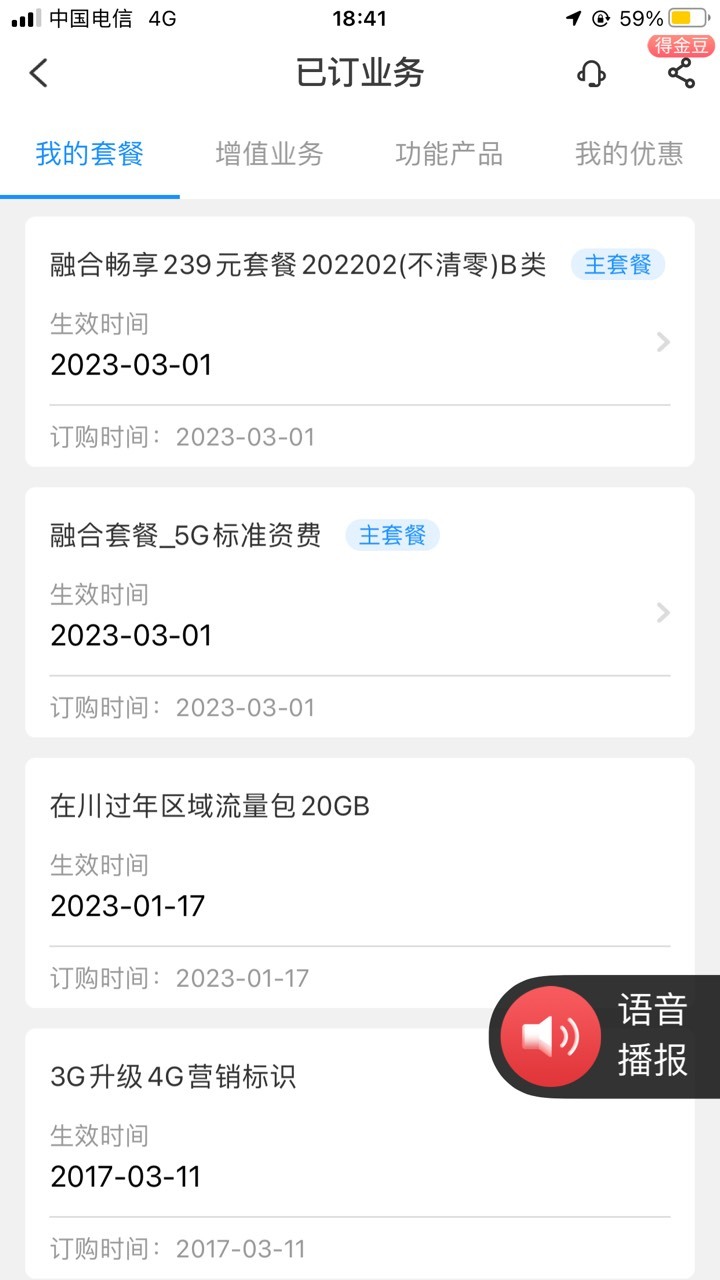Open the 融合畅享239元套餐 card details
720x1280 pixels.
360,342
